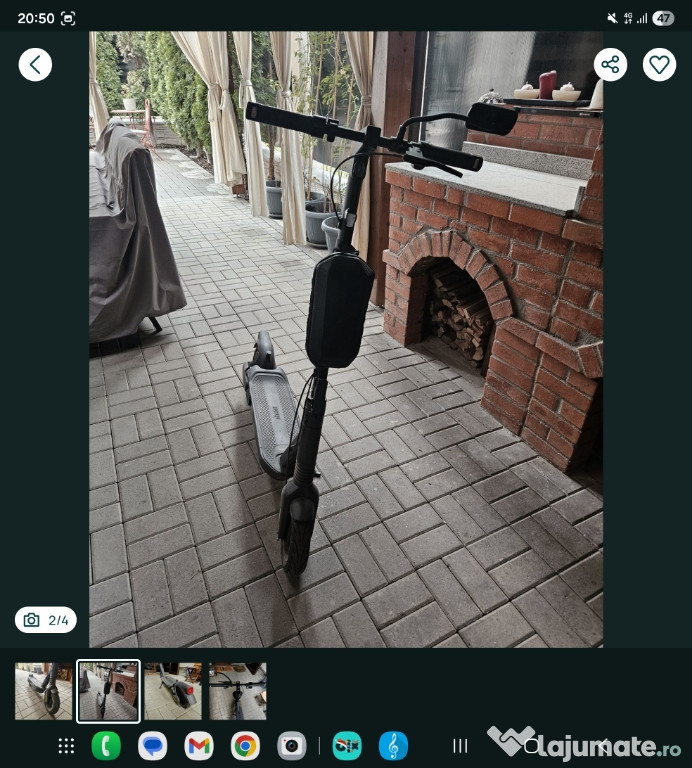The width and height of the screenshot is (692, 768).
Task: View the third photo thumbnail
Action: [x=173, y=691]
